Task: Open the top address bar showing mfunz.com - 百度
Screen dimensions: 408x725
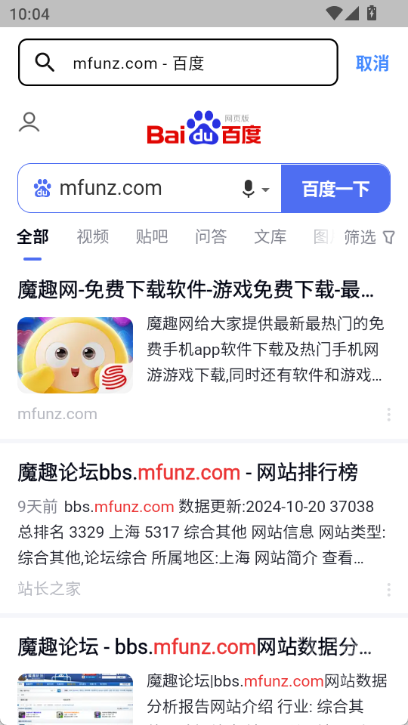Action: (x=178, y=62)
